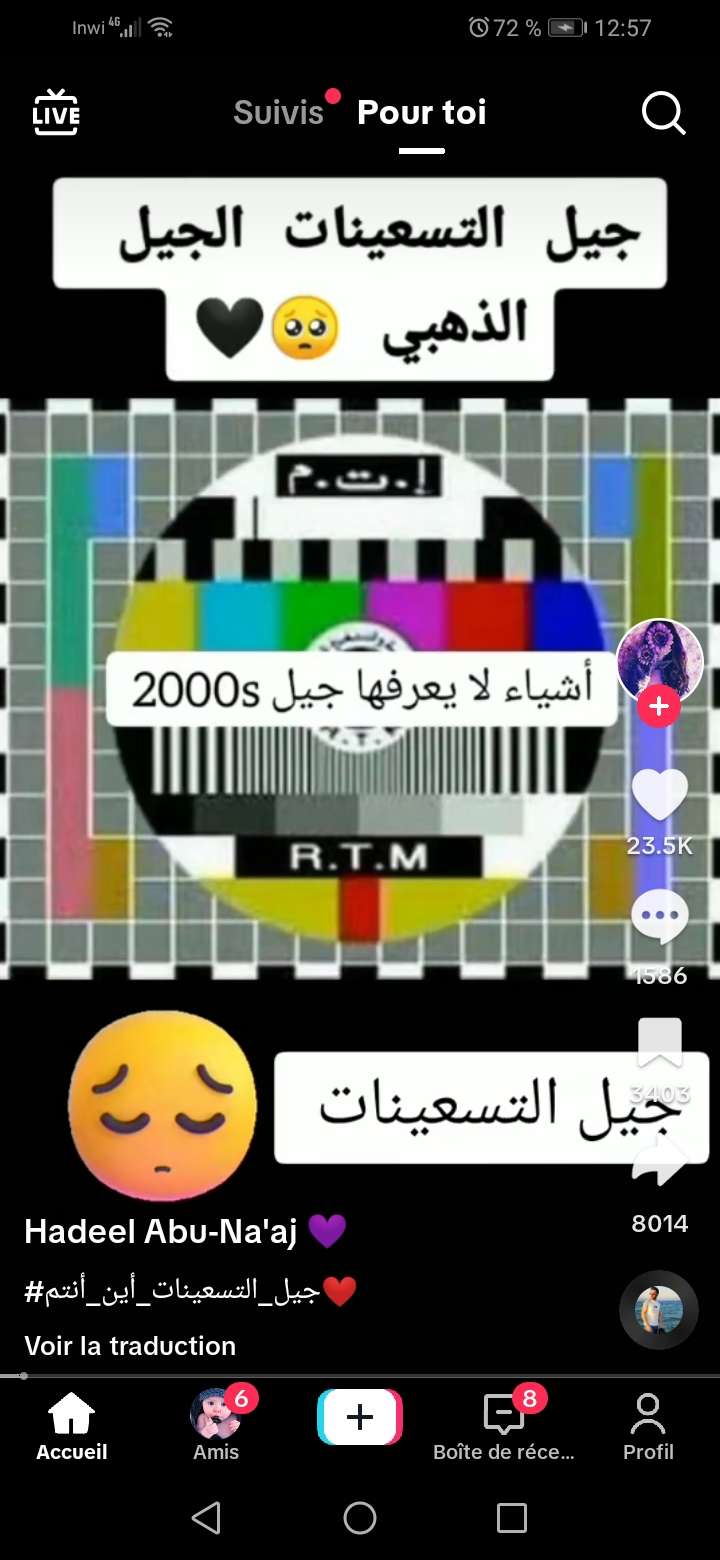Switch to the Suivis tab
Image resolution: width=720 pixels, height=1560 pixels.
click(x=278, y=112)
